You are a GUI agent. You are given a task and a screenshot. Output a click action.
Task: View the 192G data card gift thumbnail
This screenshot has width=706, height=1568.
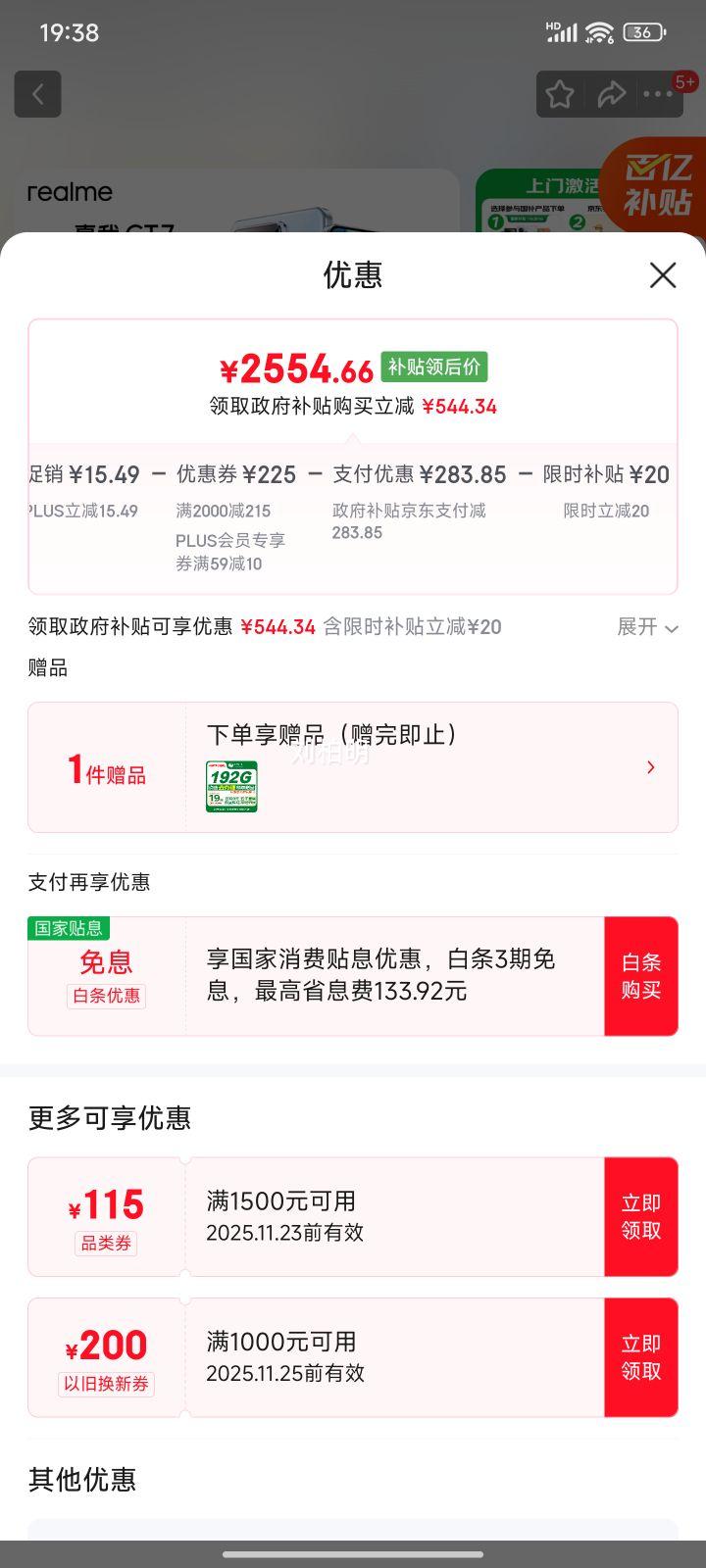(231, 784)
